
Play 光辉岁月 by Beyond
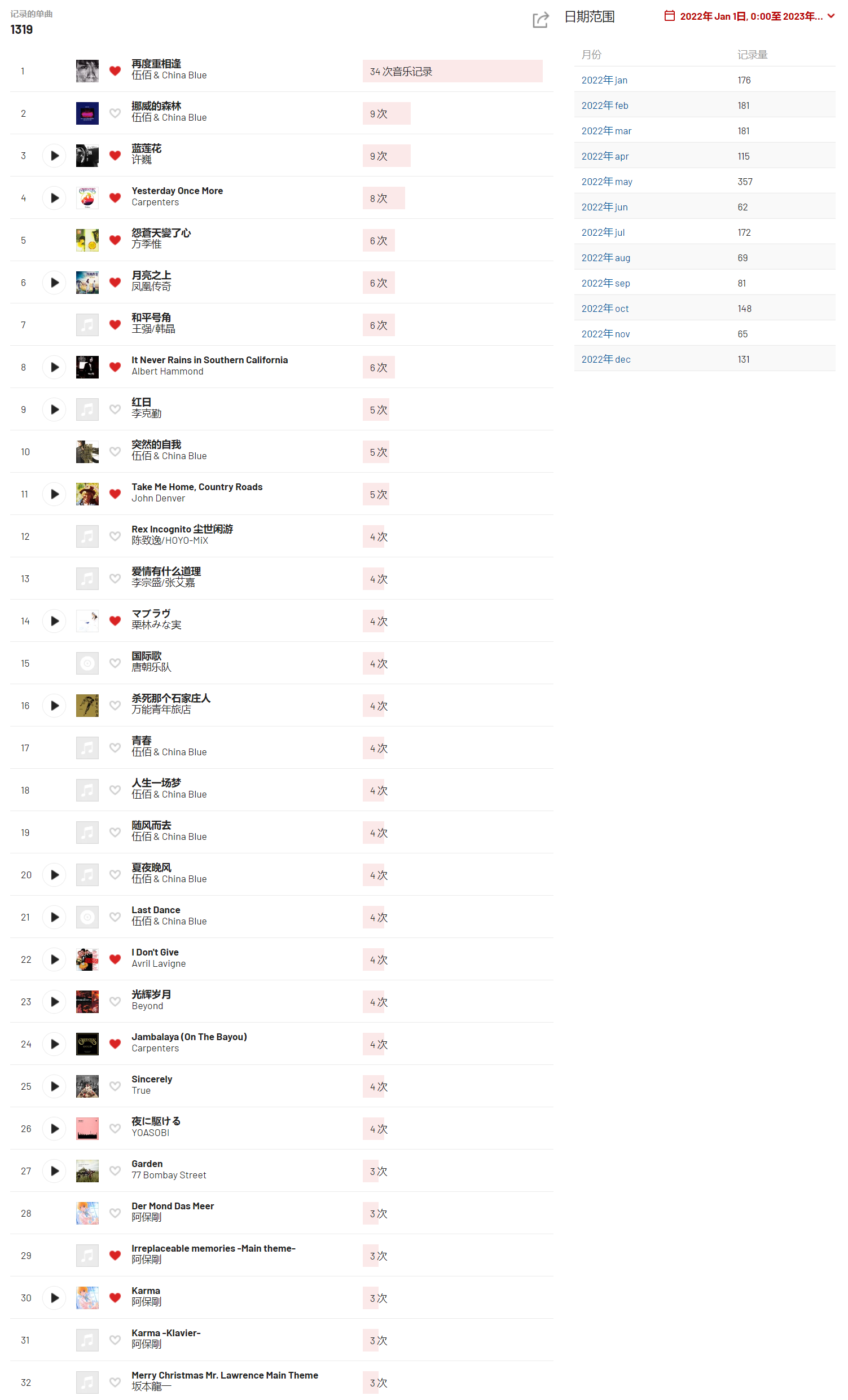pyautogui.click(x=55, y=1002)
